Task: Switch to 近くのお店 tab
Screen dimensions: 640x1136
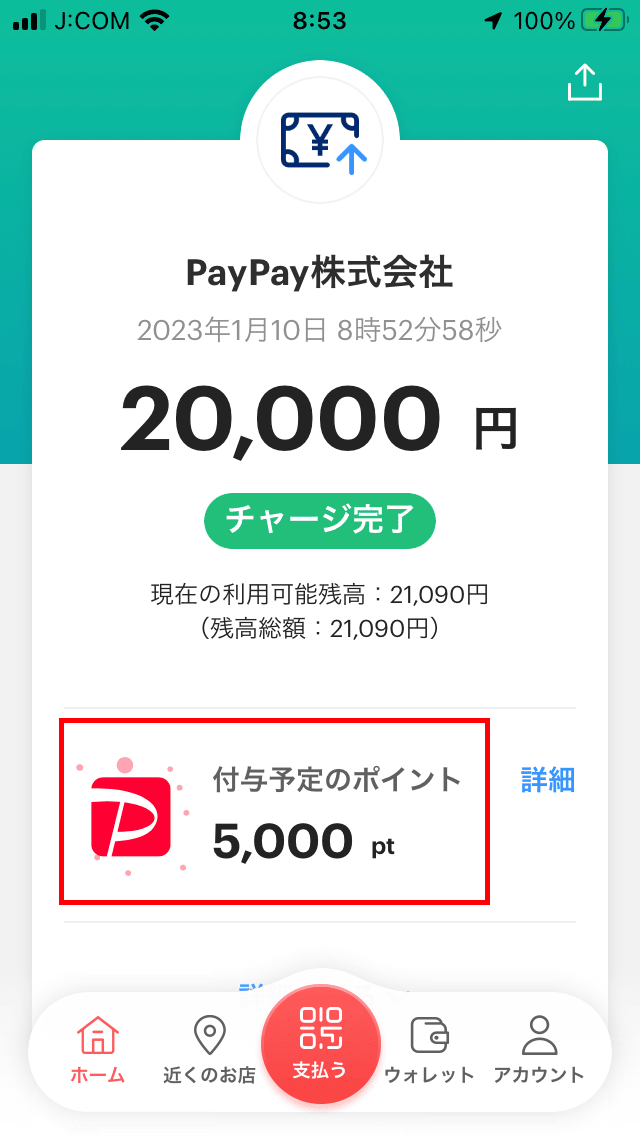Action: [x=209, y=1049]
